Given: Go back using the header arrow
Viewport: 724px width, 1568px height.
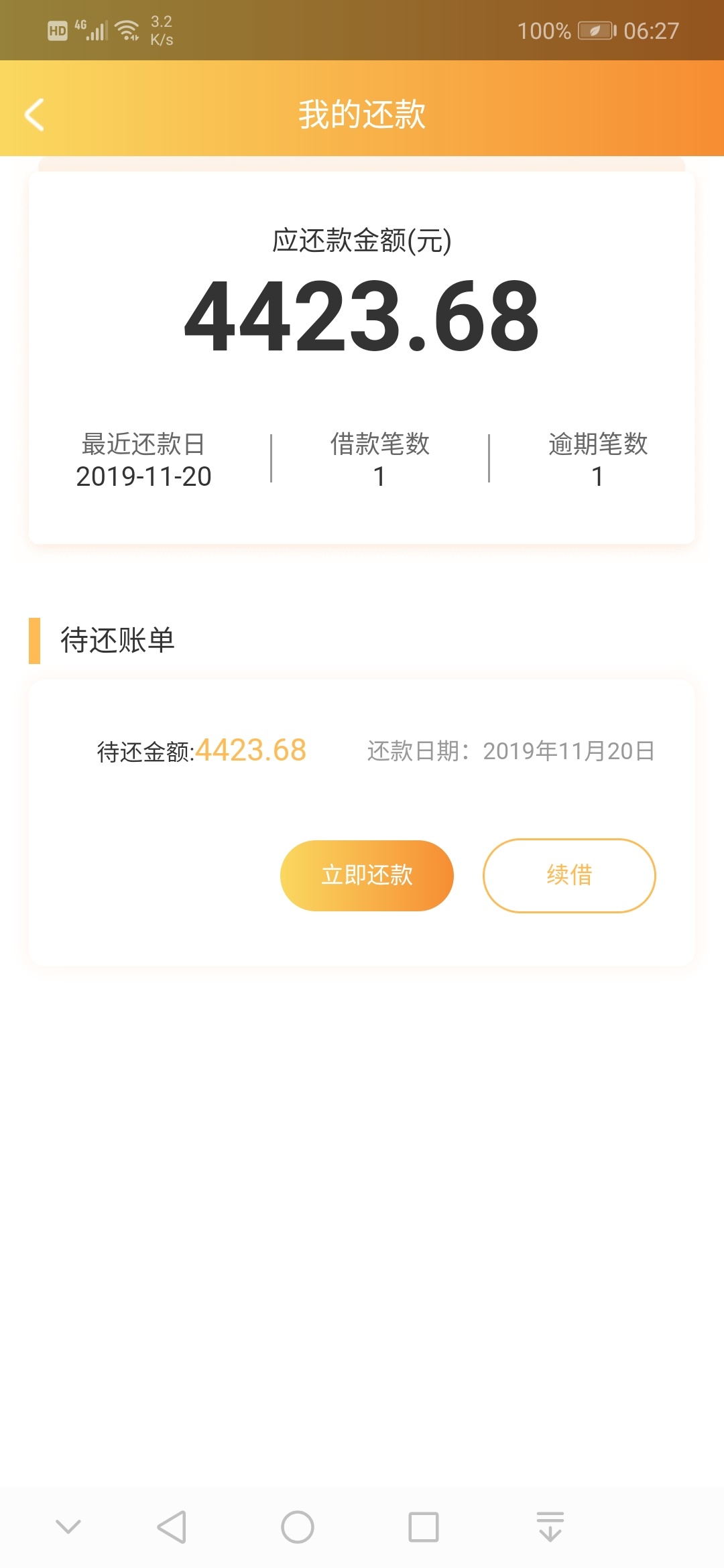Looking at the screenshot, I should click(35, 114).
